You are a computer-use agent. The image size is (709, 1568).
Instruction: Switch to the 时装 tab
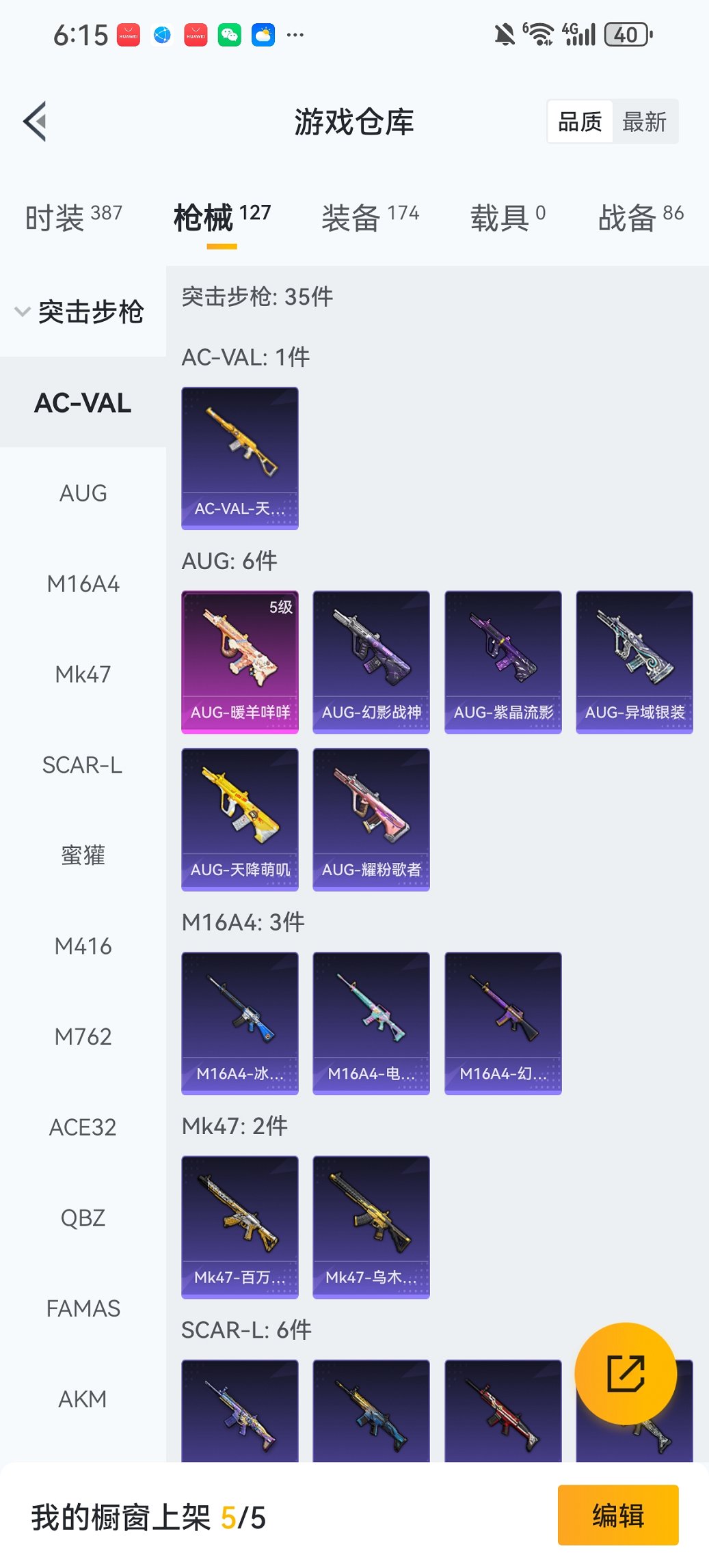(73, 217)
